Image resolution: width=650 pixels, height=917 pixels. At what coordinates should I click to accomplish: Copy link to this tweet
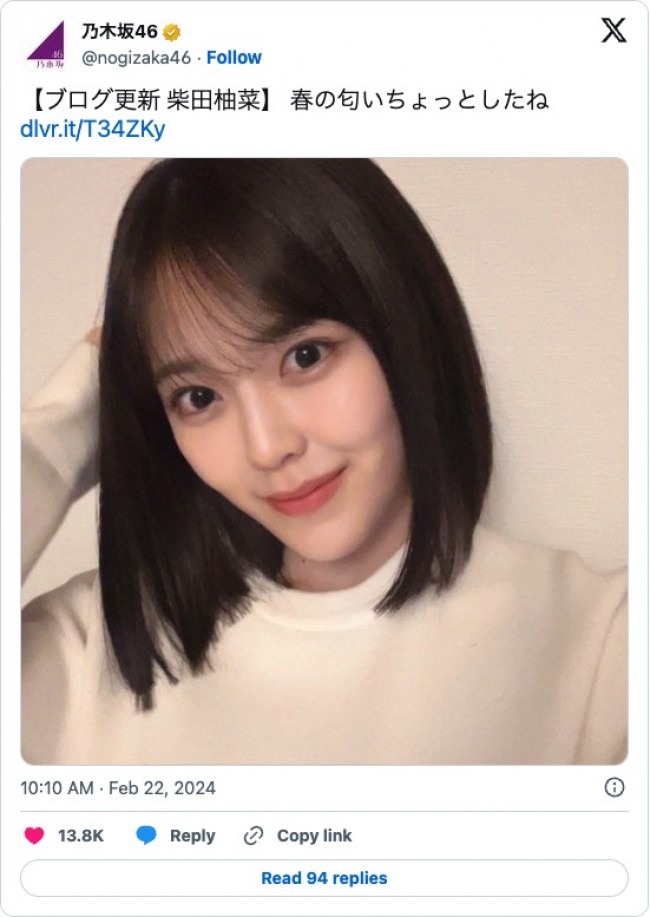pos(298,836)
